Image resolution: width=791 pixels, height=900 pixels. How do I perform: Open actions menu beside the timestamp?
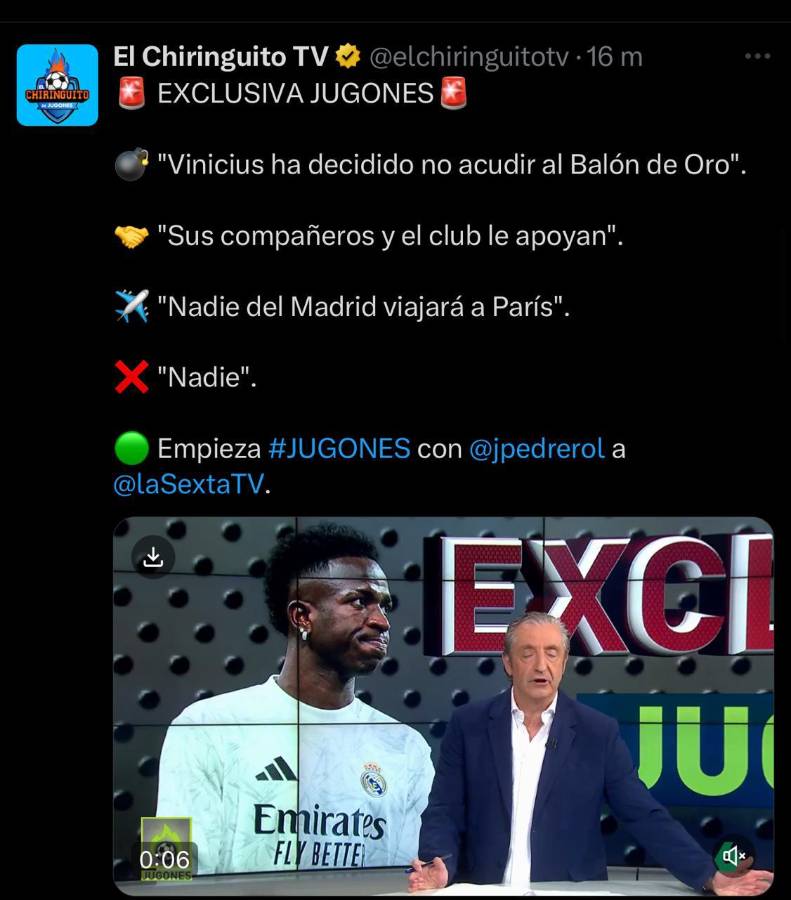tap(755, 55)
